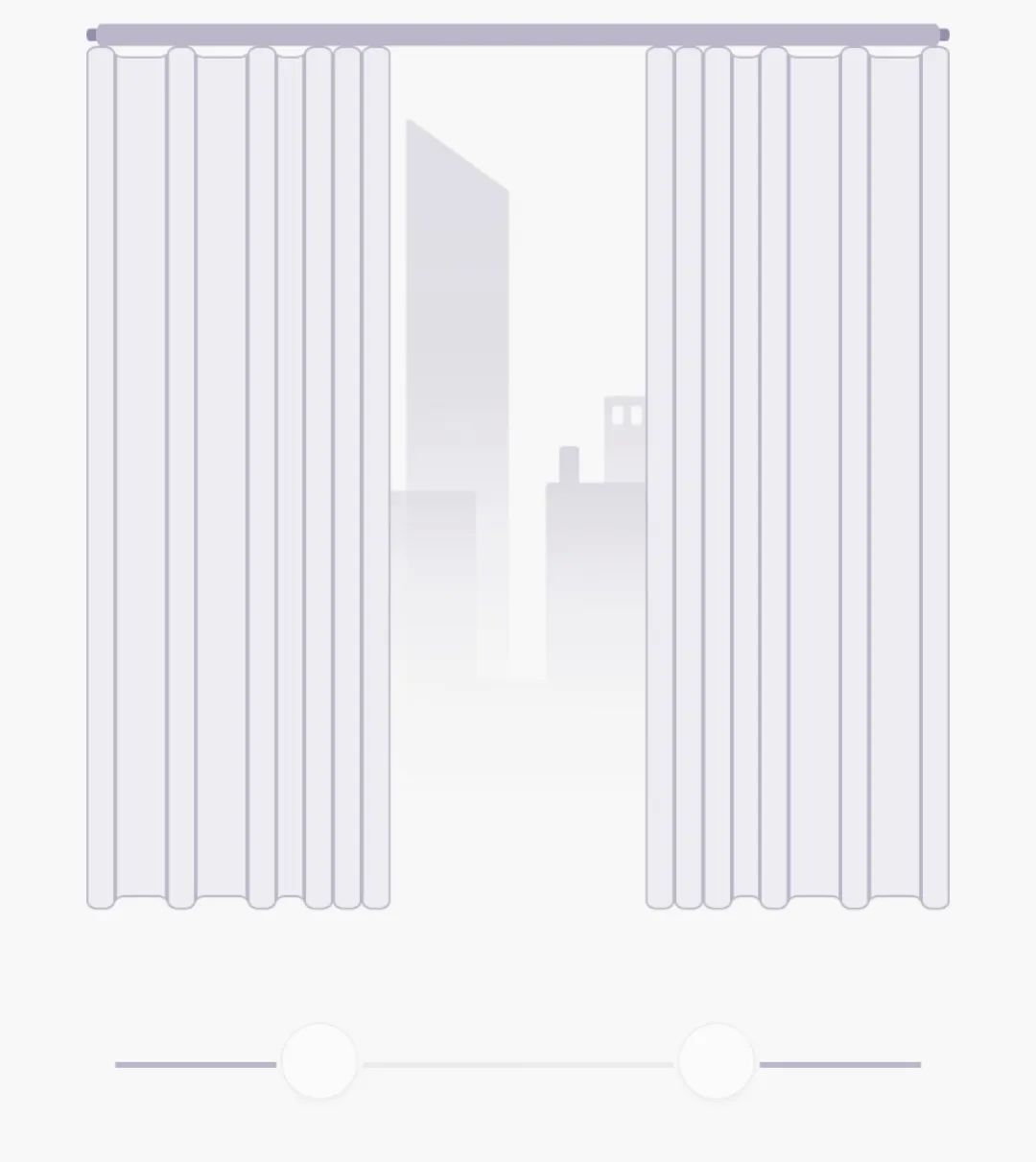Viewport: 1036px width, 1162px height.
Task: Tap the left curtain slider handle
Action: coord(319,1061)
